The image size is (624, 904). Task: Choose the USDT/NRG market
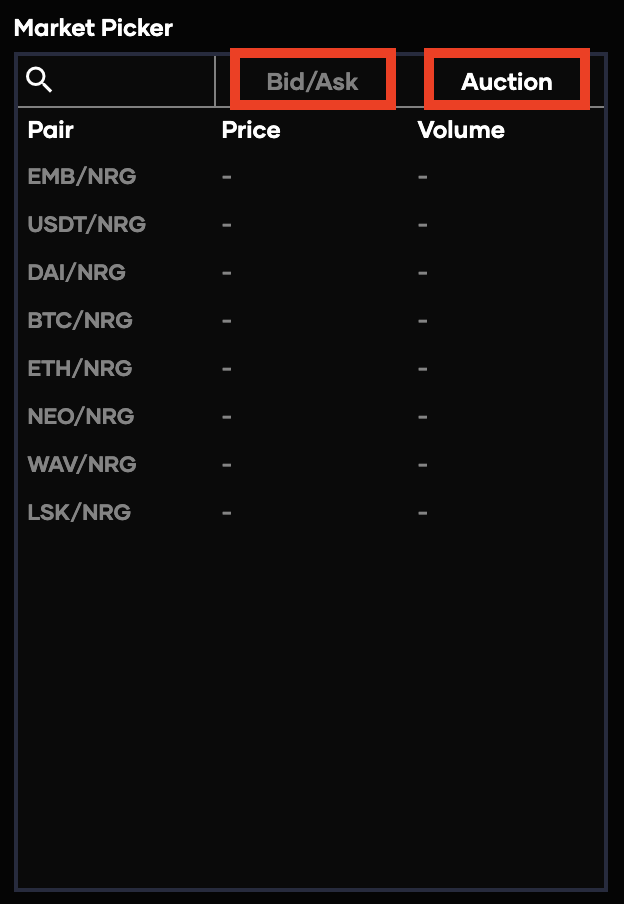click(x=87, y=225)
